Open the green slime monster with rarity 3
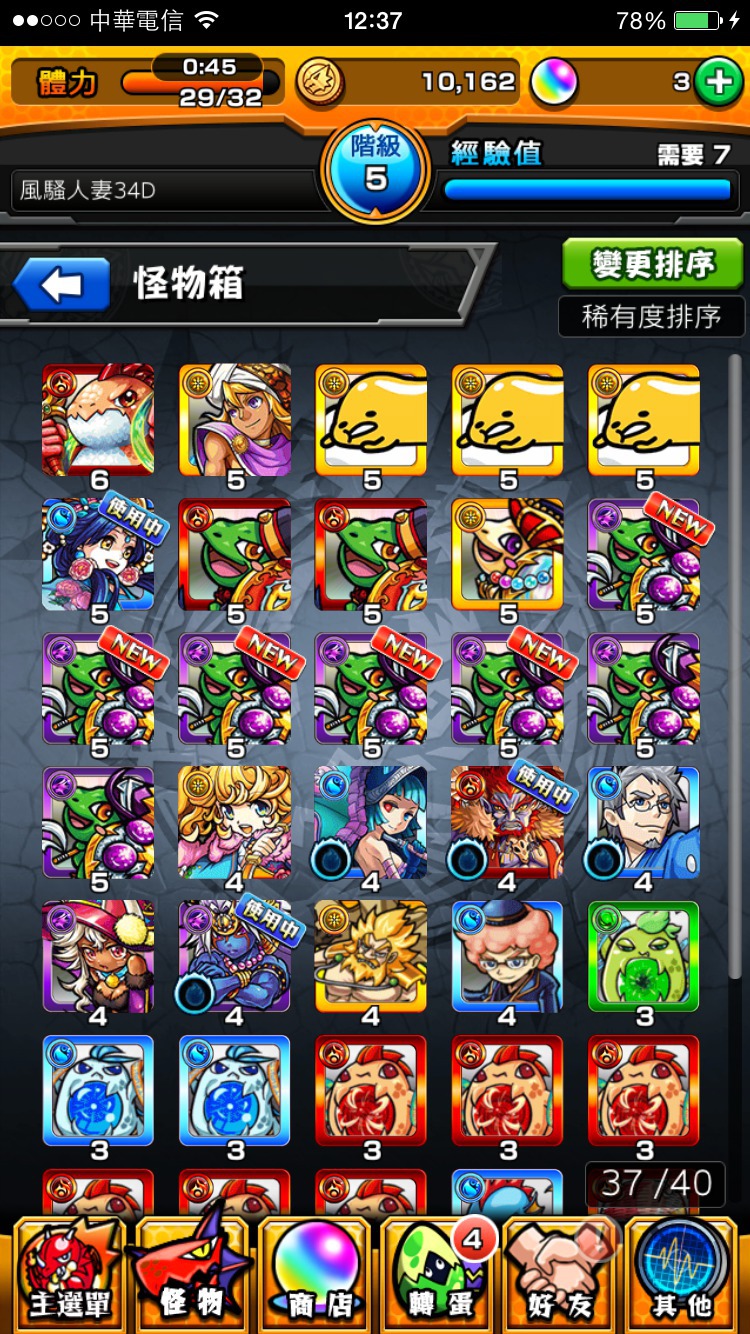The height and width of the screenshot is (1334, 750). (644, 957)
